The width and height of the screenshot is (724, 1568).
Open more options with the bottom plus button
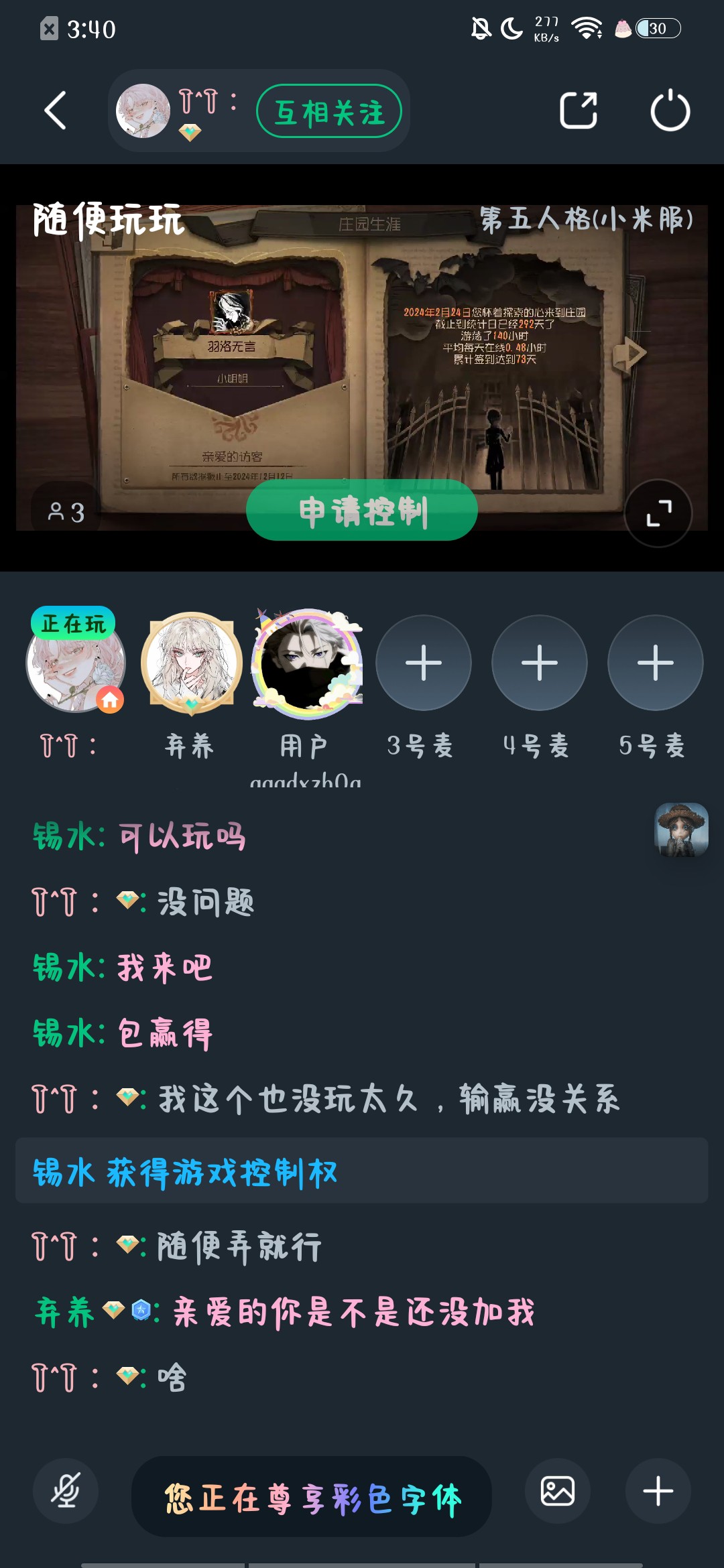point(658,1491)
